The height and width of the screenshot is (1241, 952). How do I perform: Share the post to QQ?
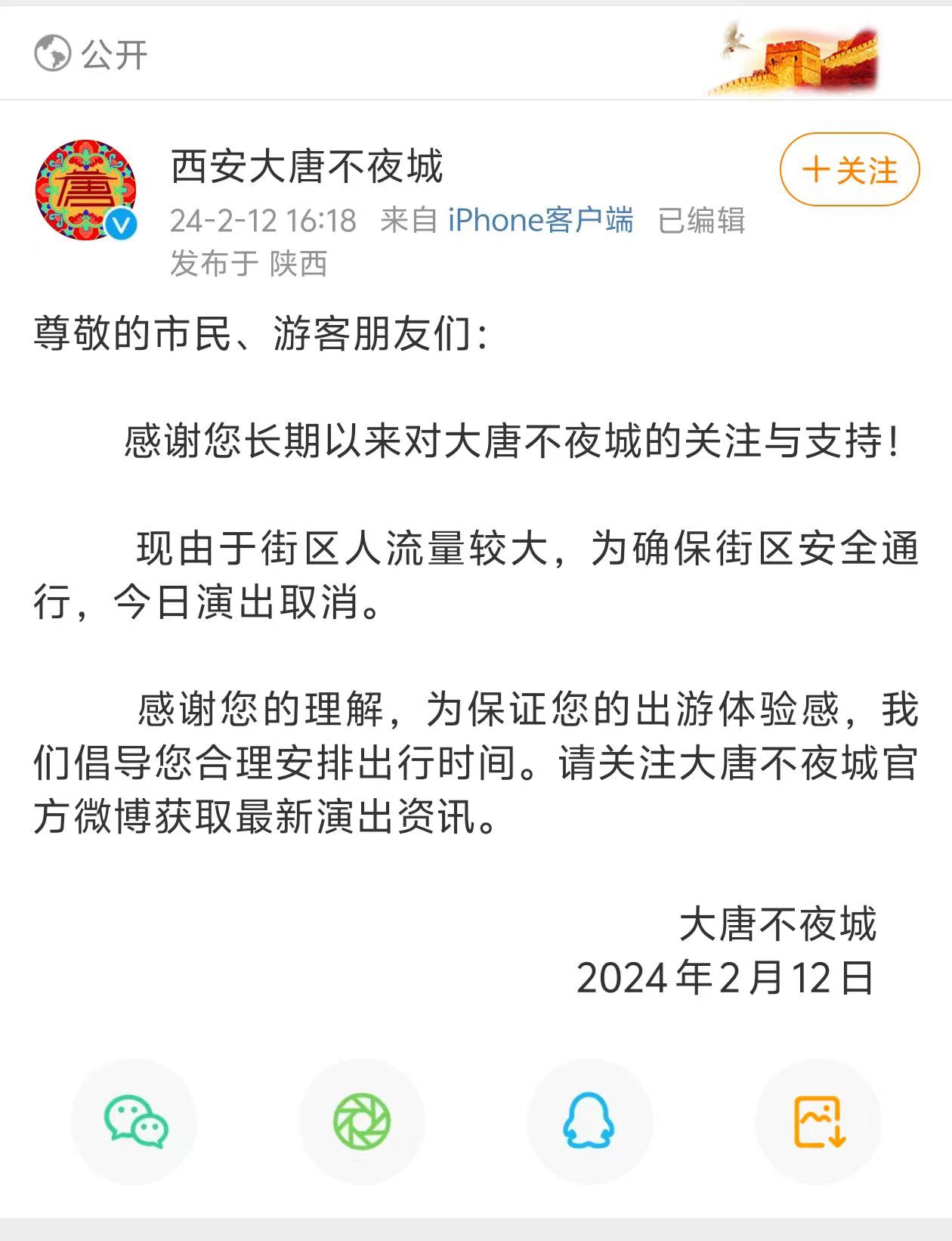[x=589, y=1122]
